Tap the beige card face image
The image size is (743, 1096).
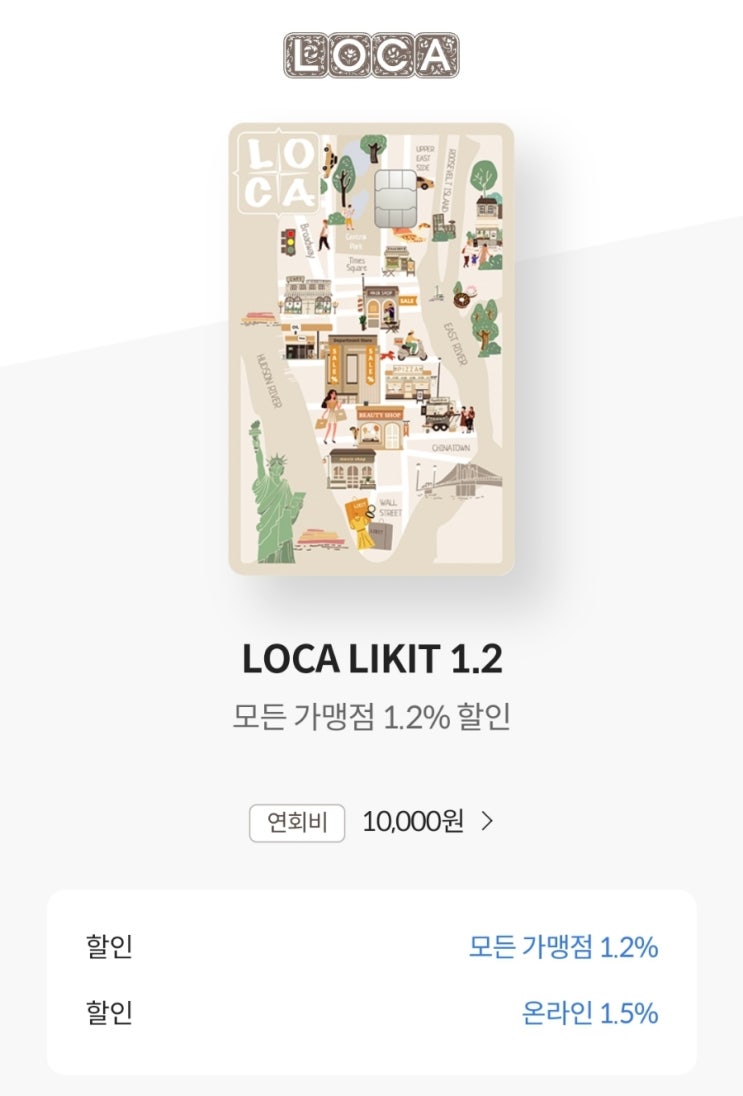[371, 350]
